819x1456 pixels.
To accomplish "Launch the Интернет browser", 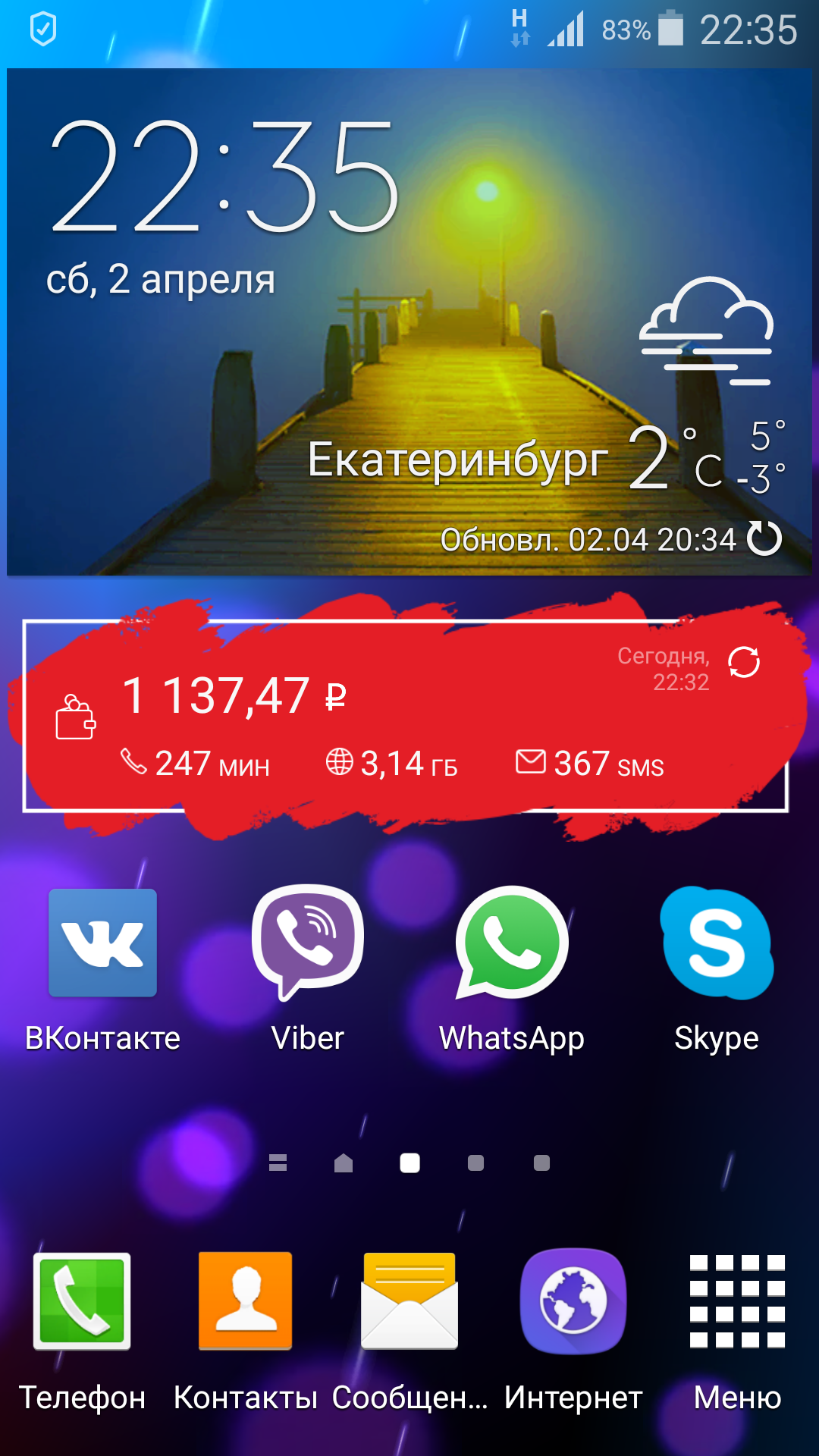I will click(x=573, y=1301).
